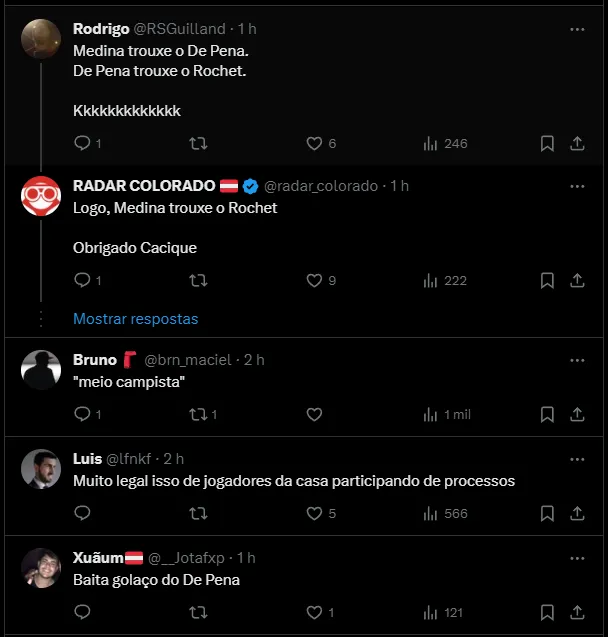Share RADAR COLORADO's tweet

click(577, 281)
